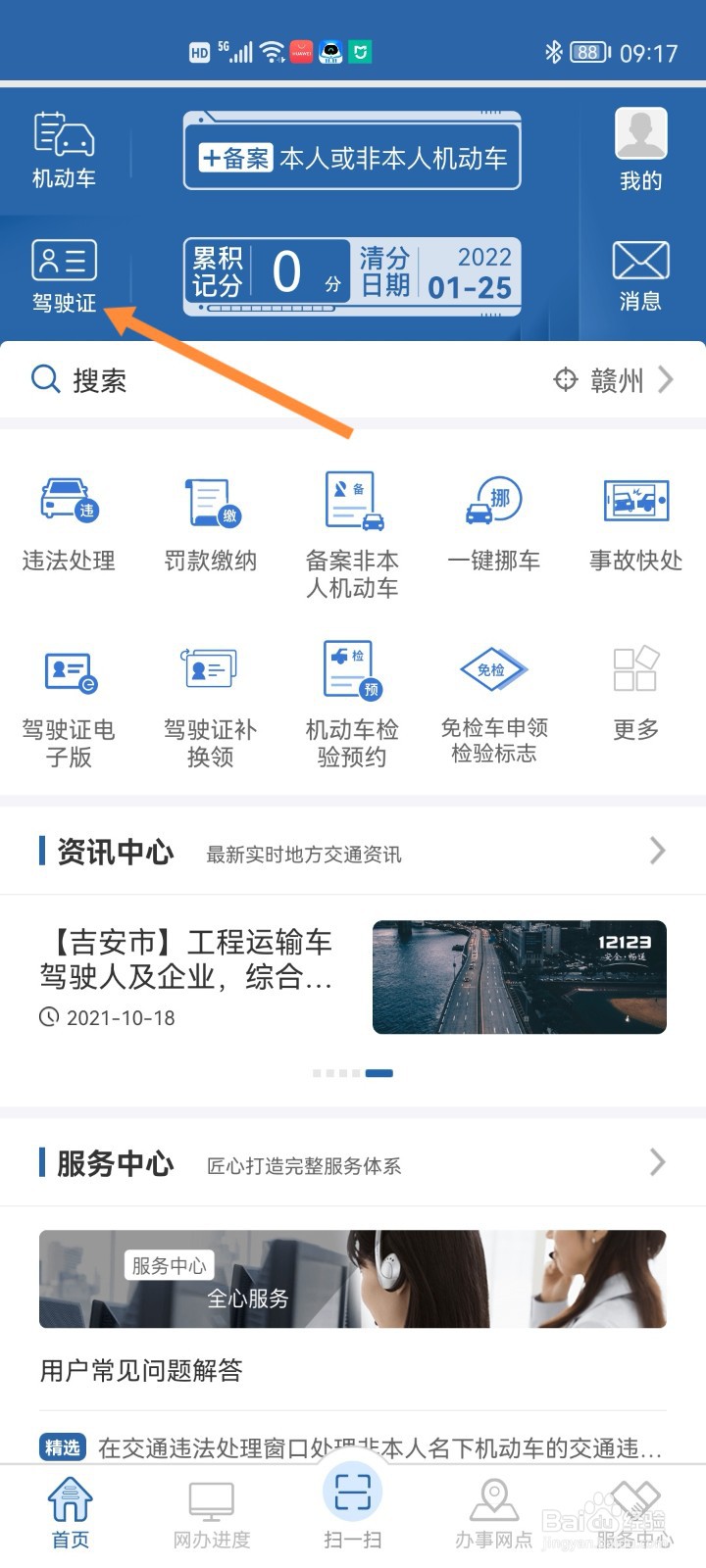
Task: Switch to the 网办进度 tab
Action: point(209,1509)
